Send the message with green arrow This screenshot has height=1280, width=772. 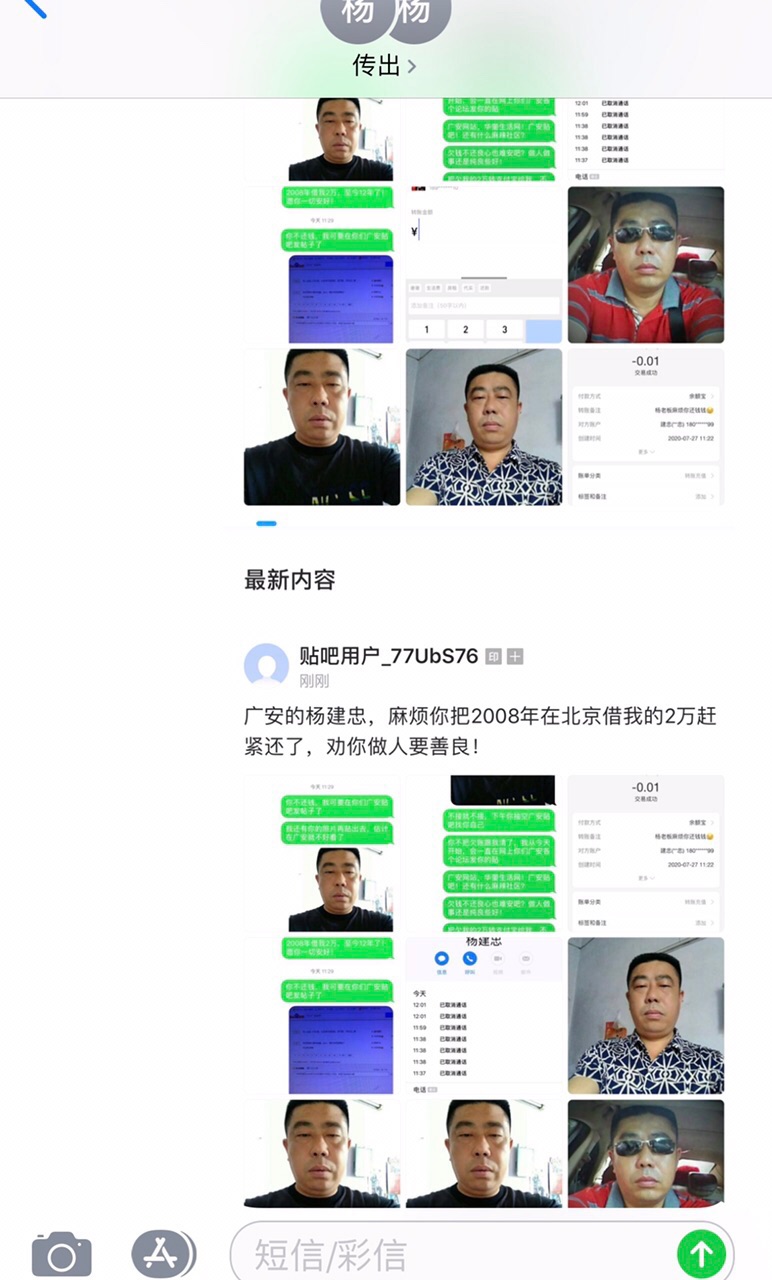coord(701,1253)
